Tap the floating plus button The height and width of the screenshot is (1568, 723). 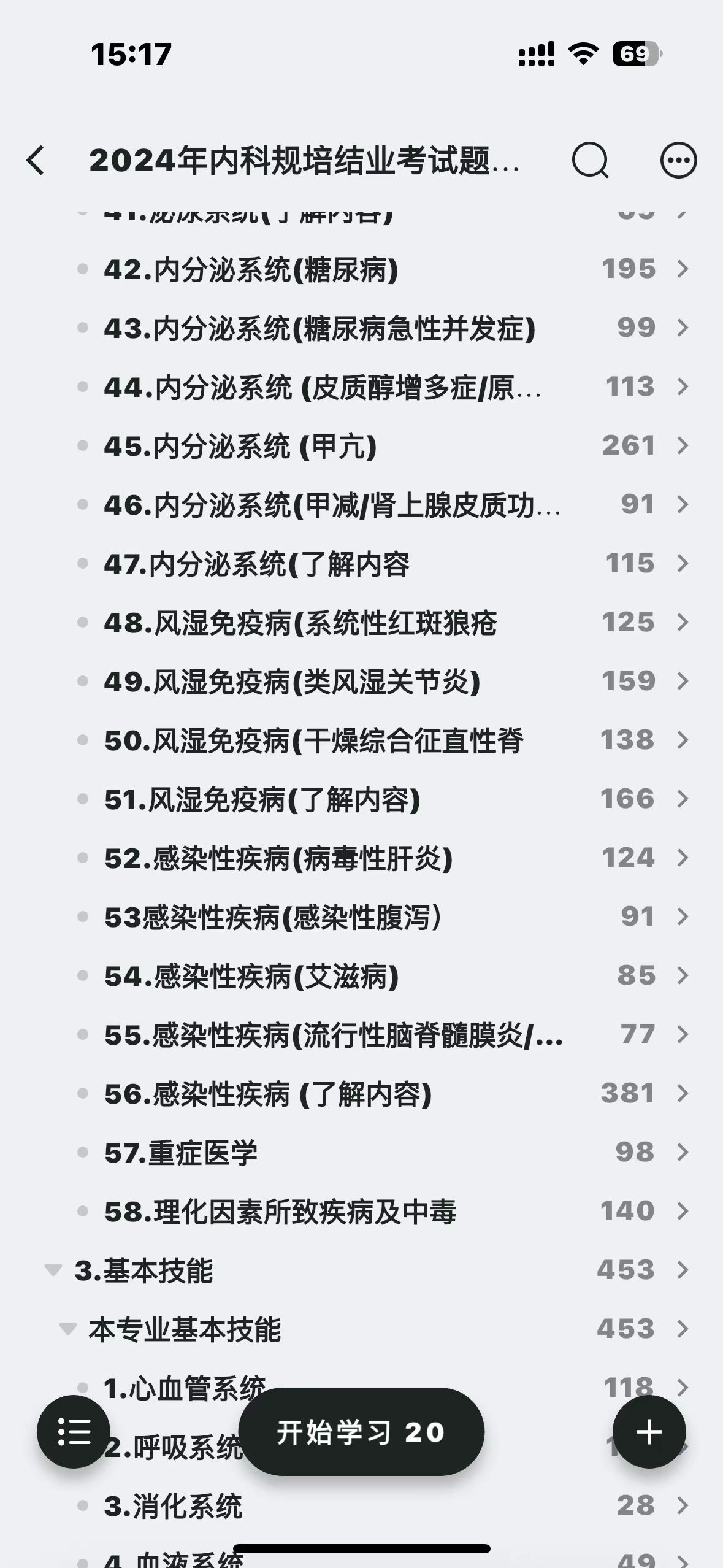tap(649, 1432)
